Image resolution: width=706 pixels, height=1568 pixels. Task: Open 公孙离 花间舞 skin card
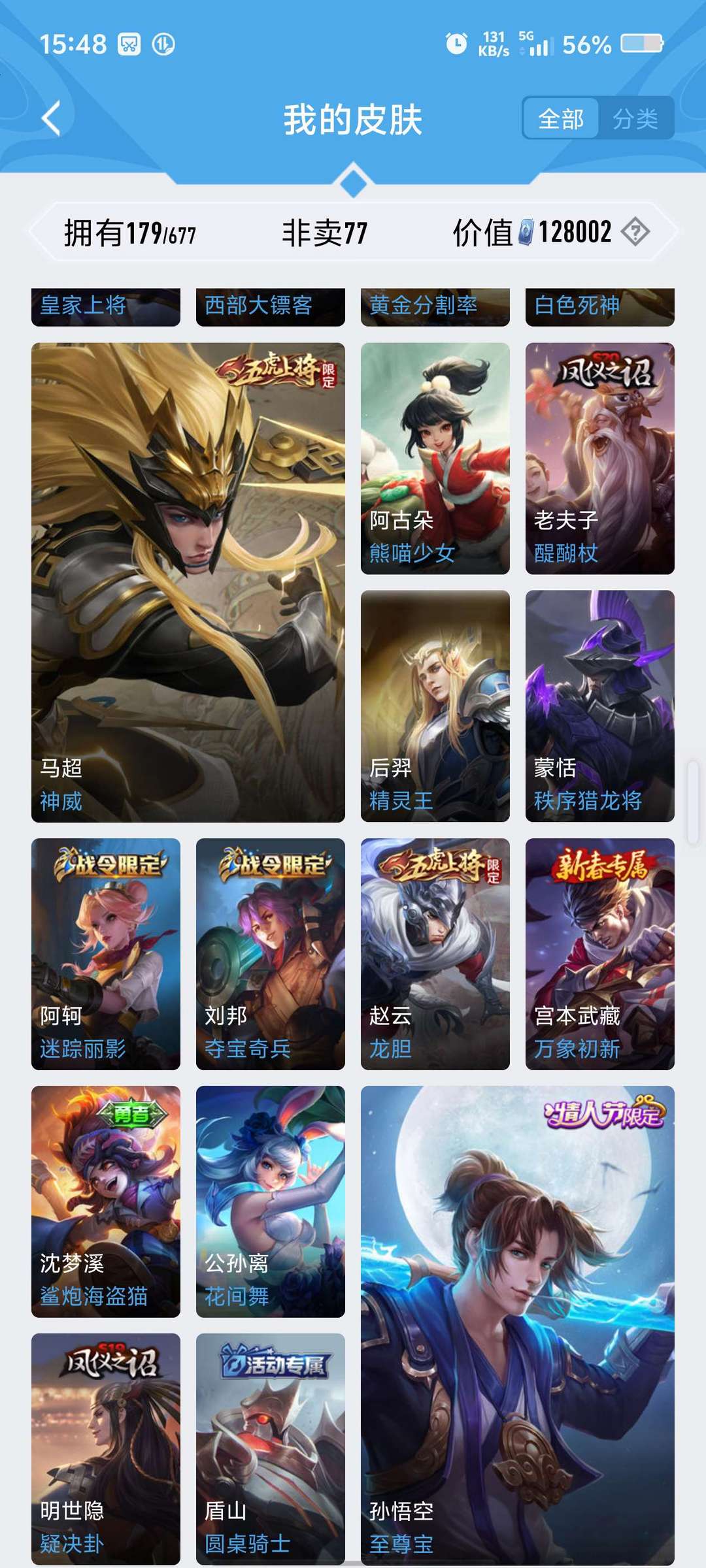[271, 1201]
